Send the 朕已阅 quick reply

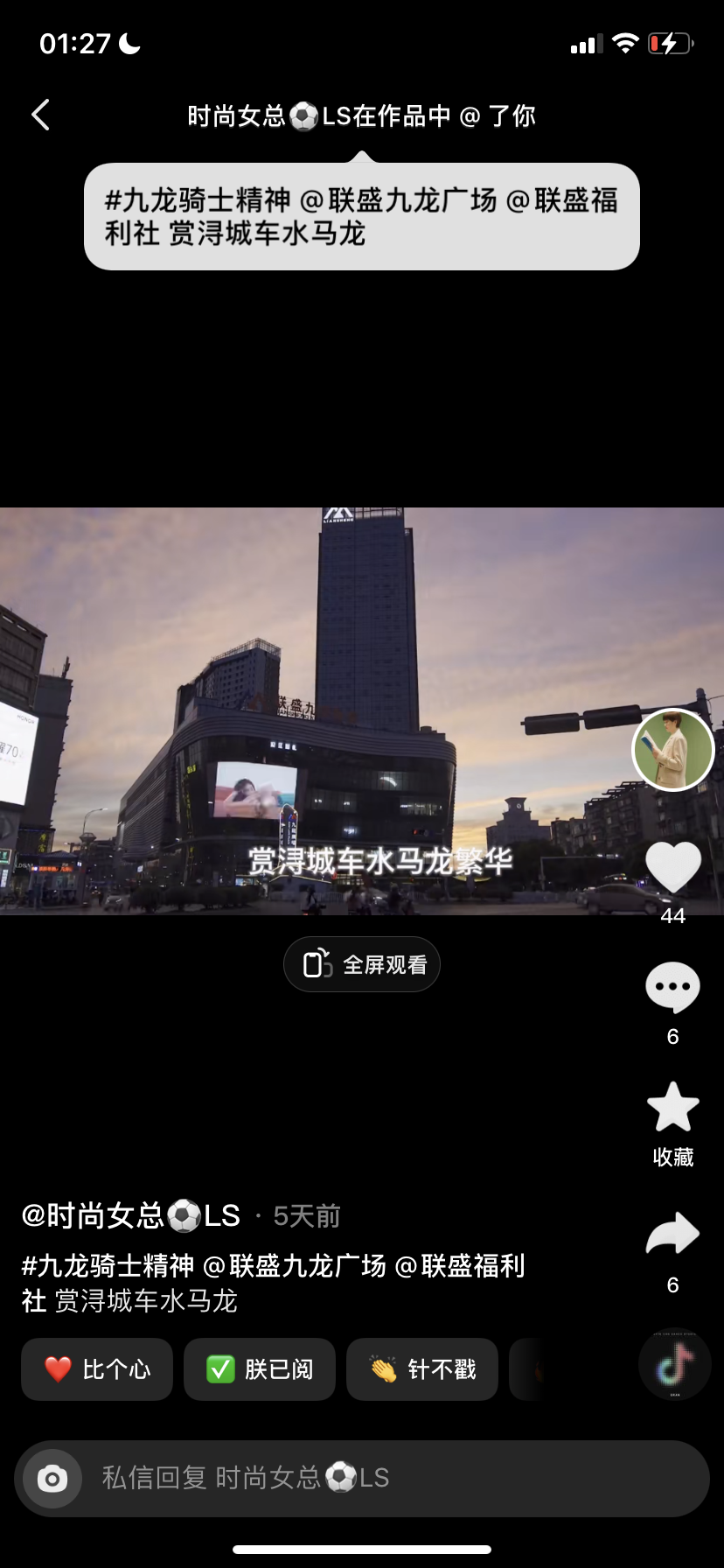click(260, 1368)
